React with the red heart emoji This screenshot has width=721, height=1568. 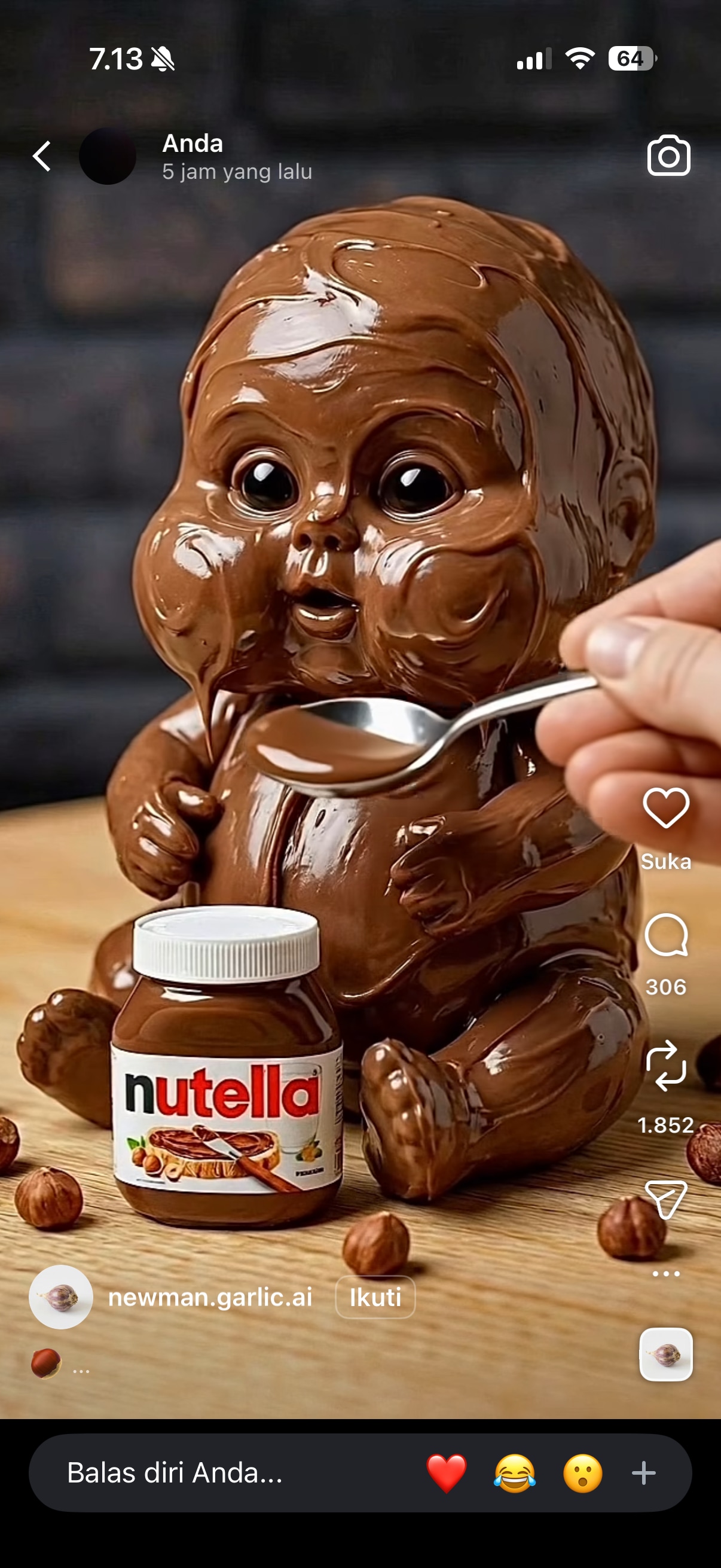(447, 1473)
